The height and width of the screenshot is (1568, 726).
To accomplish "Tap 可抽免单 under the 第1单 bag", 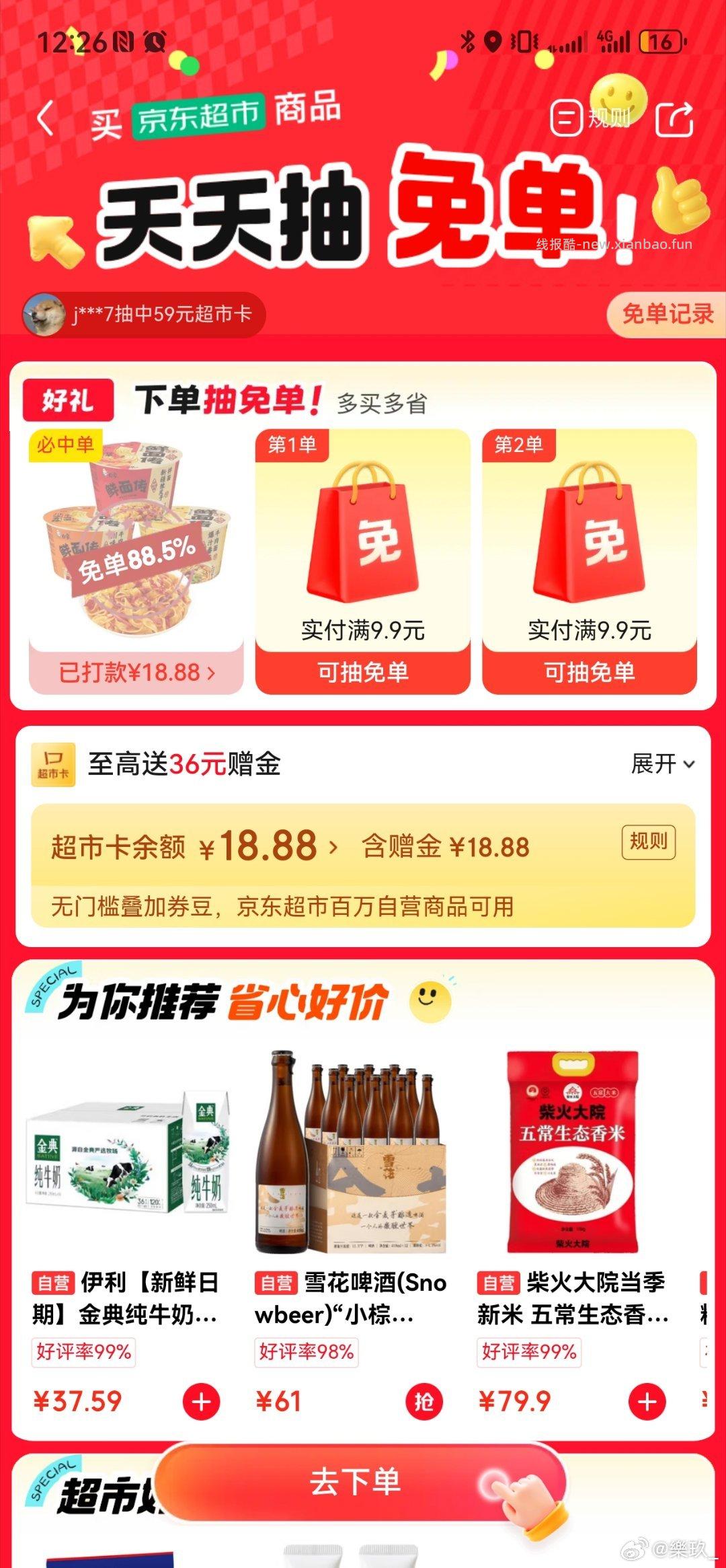I will point(363,671).
